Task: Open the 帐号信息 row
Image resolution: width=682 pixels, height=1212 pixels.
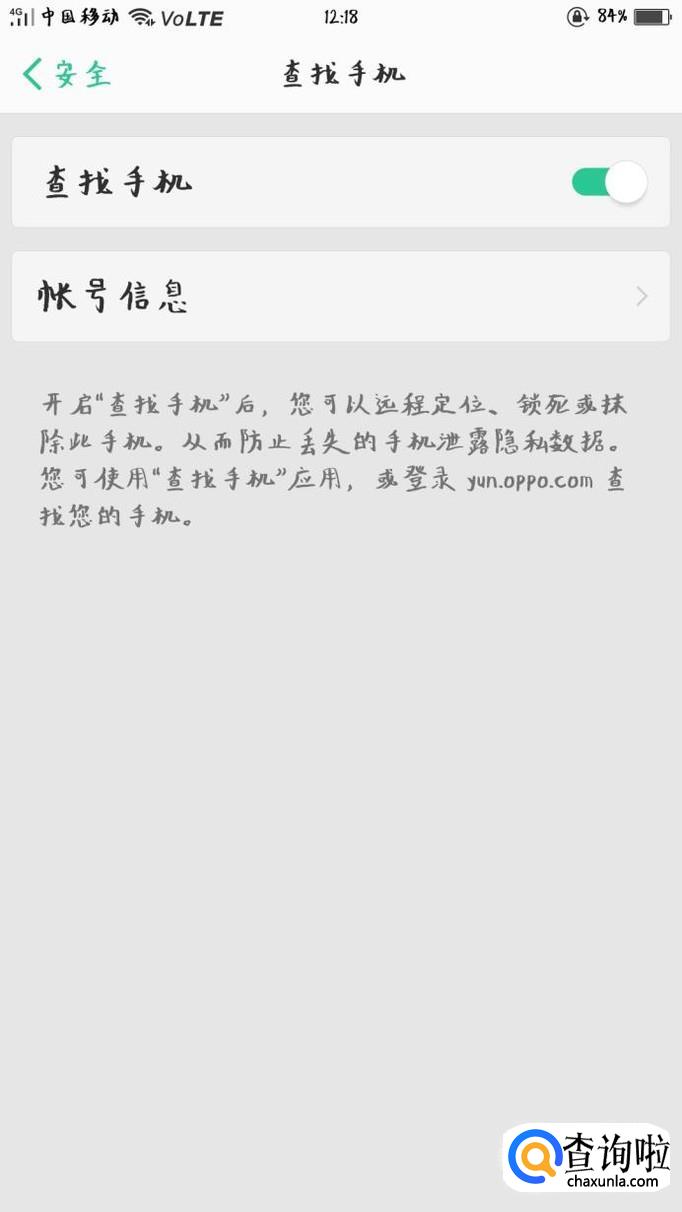Action: point(340,297)
